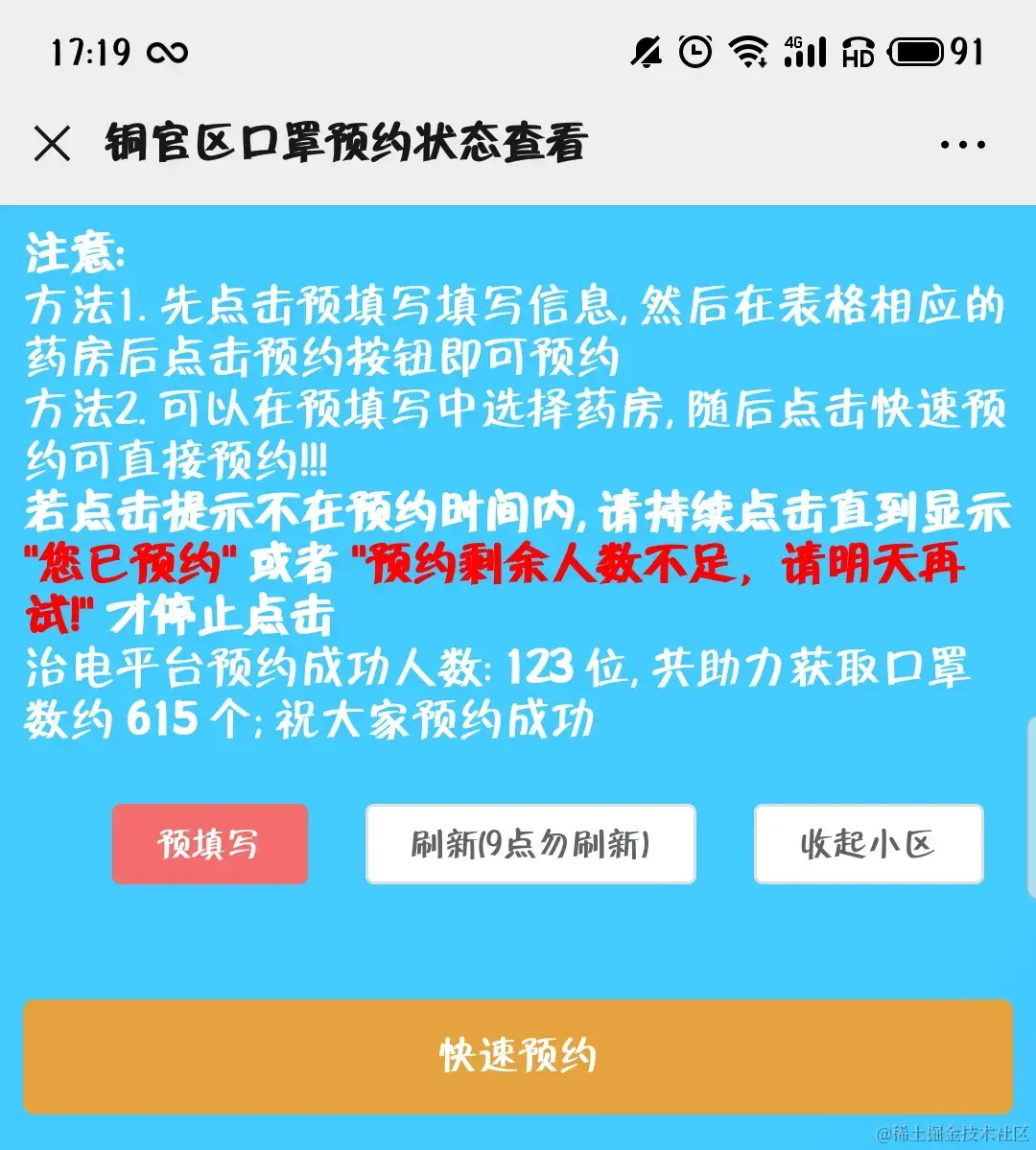The height and width of the screenshot is (1150, 1036).
Task: Close the 铜官区口罩预约状态查看 page
Action: coord(52,145)
